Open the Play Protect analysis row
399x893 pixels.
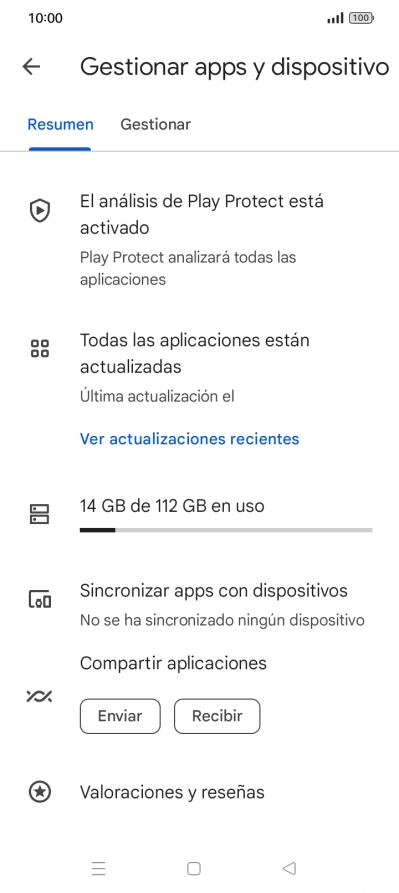[x=199, y=240]
